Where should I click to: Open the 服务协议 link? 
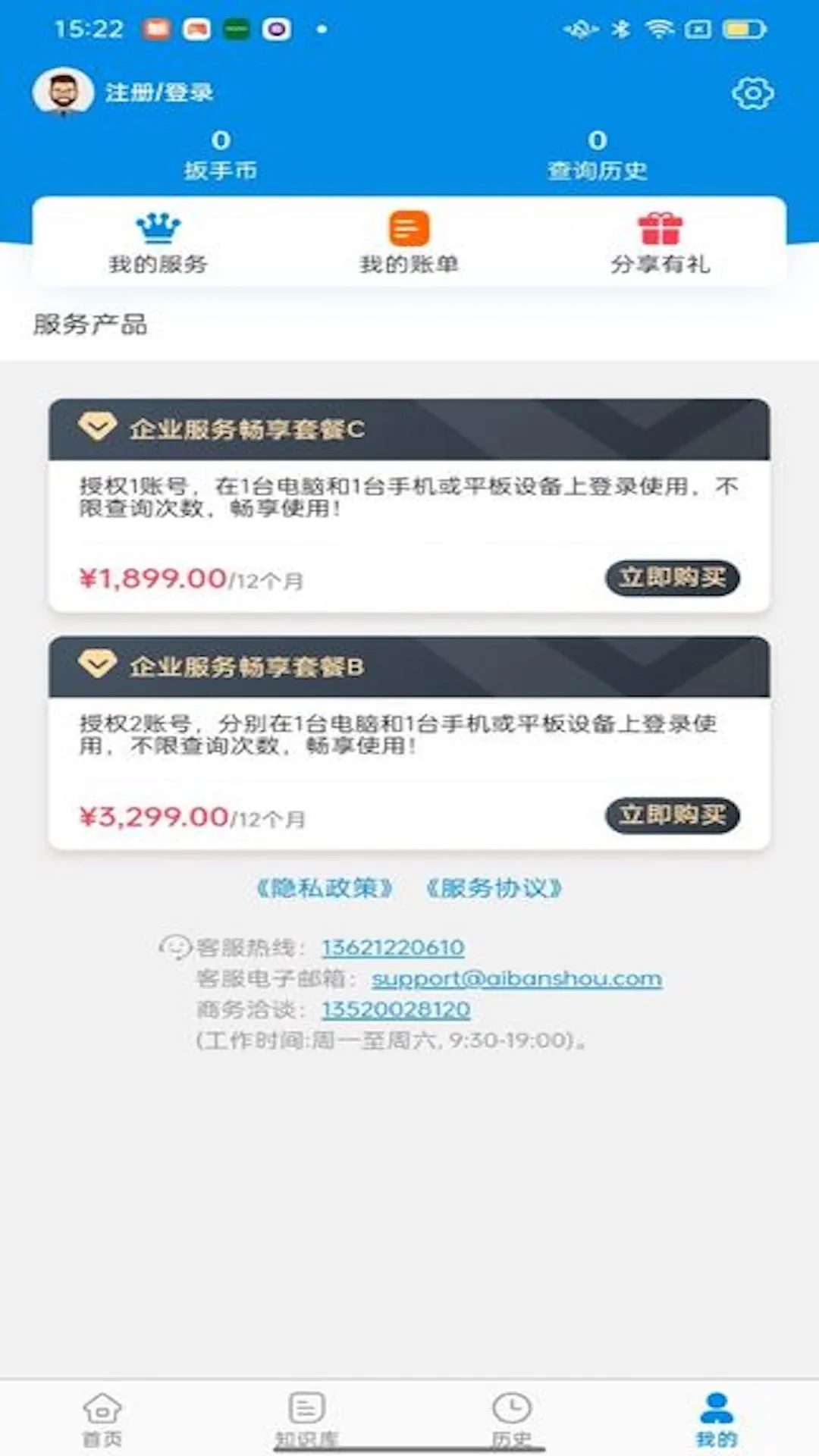(494, 888)
